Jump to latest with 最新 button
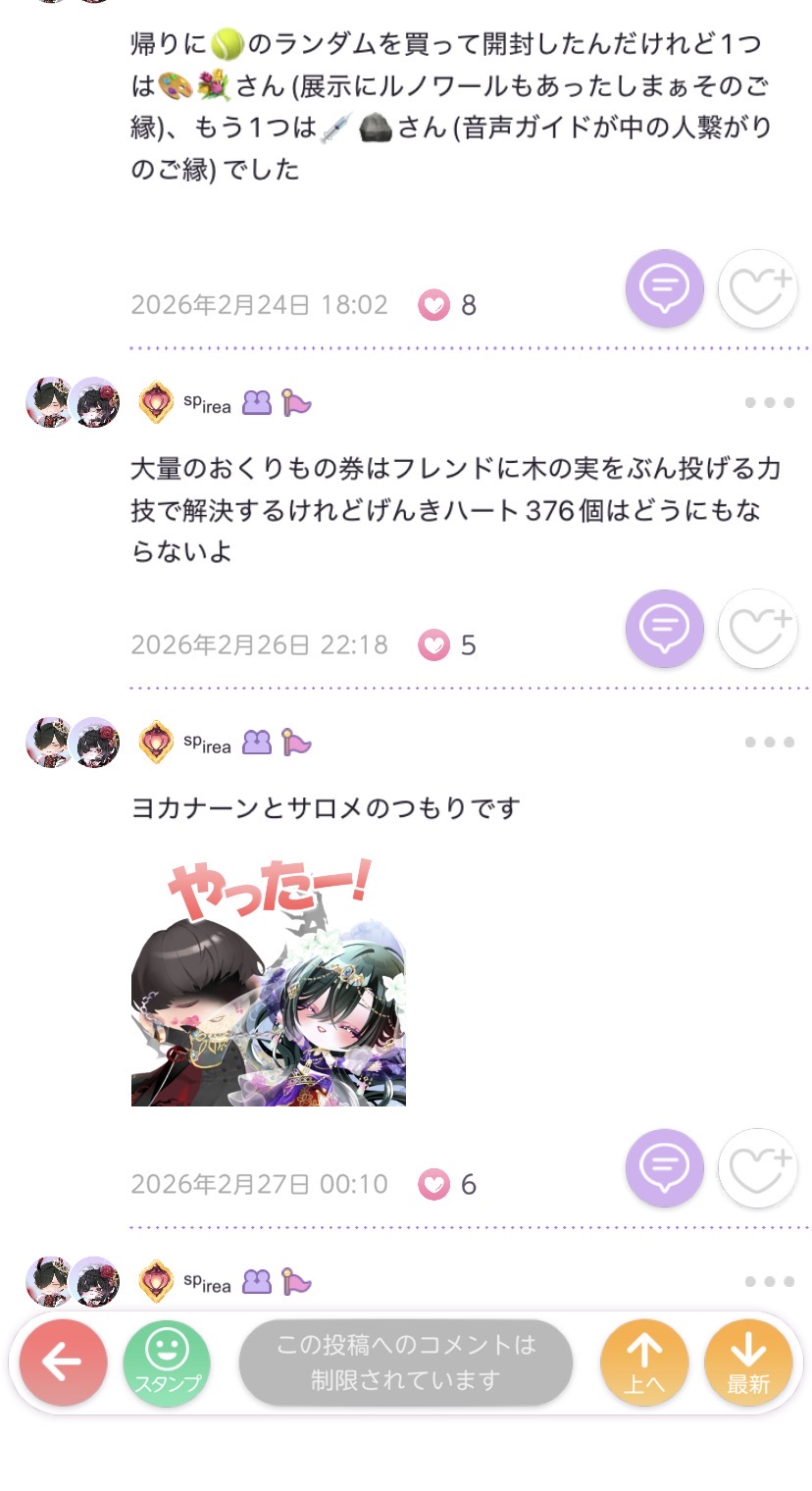 coord(748,1362)
